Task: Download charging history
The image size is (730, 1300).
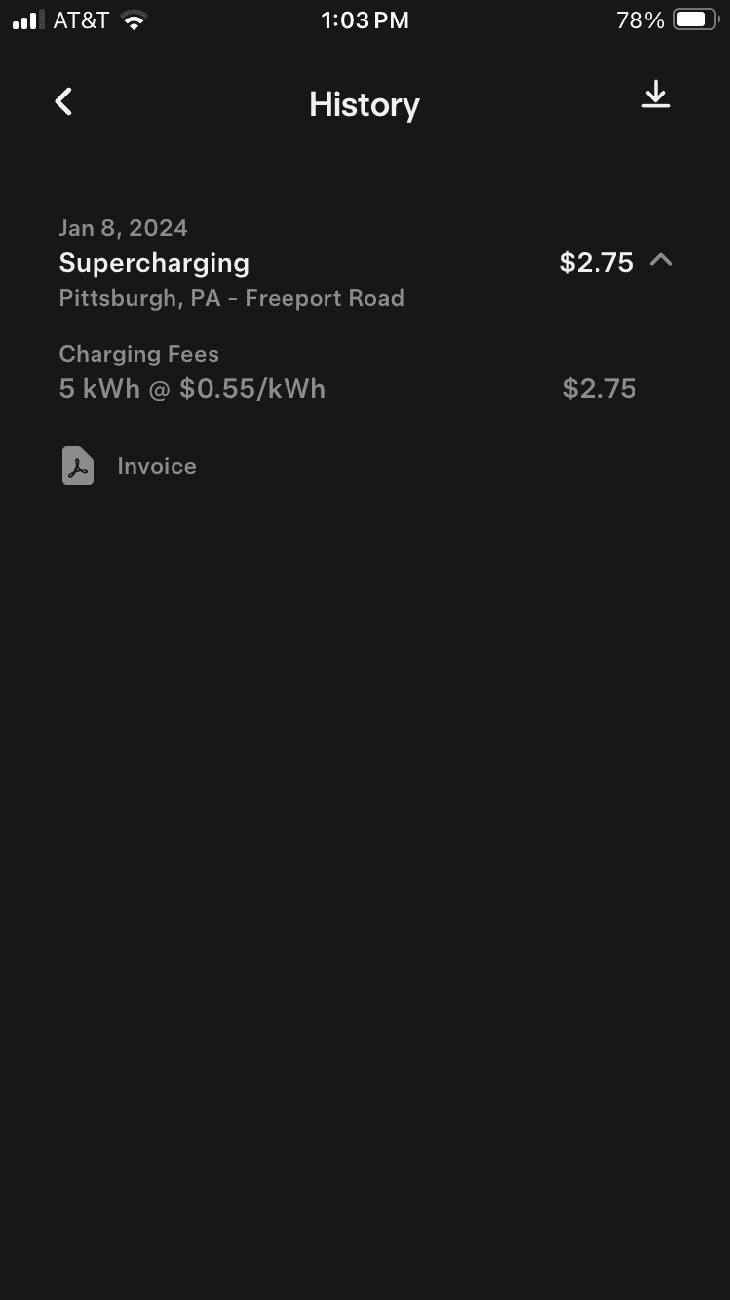Action: pos(655,96)
